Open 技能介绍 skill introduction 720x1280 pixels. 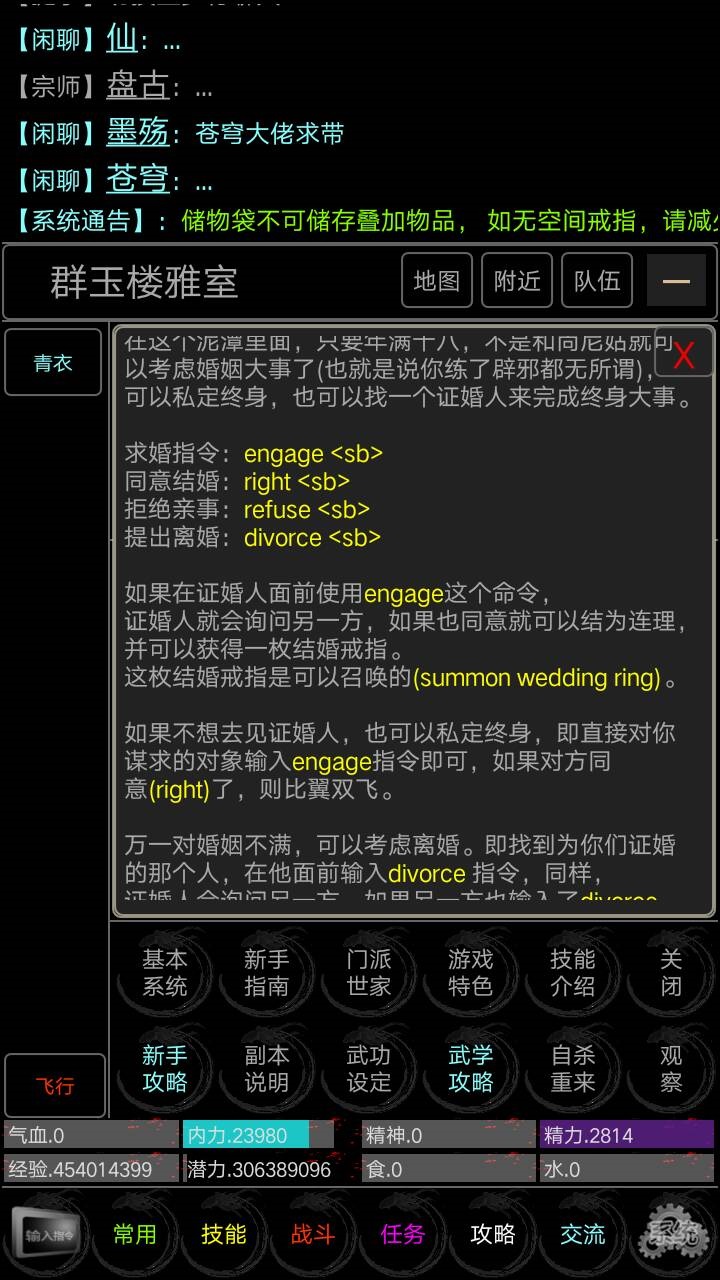point(573,972)
